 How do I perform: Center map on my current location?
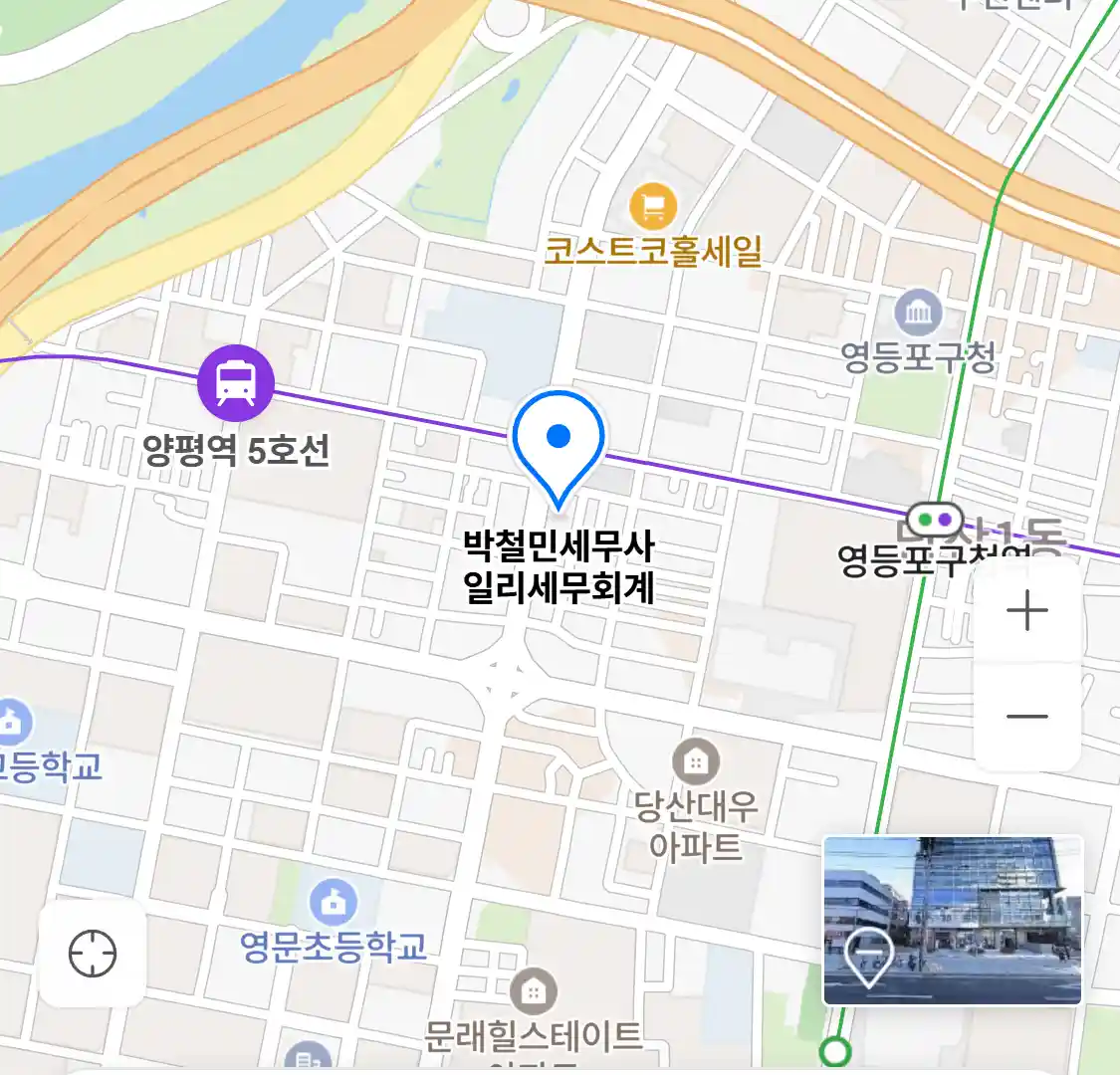[x=93, y=955]
